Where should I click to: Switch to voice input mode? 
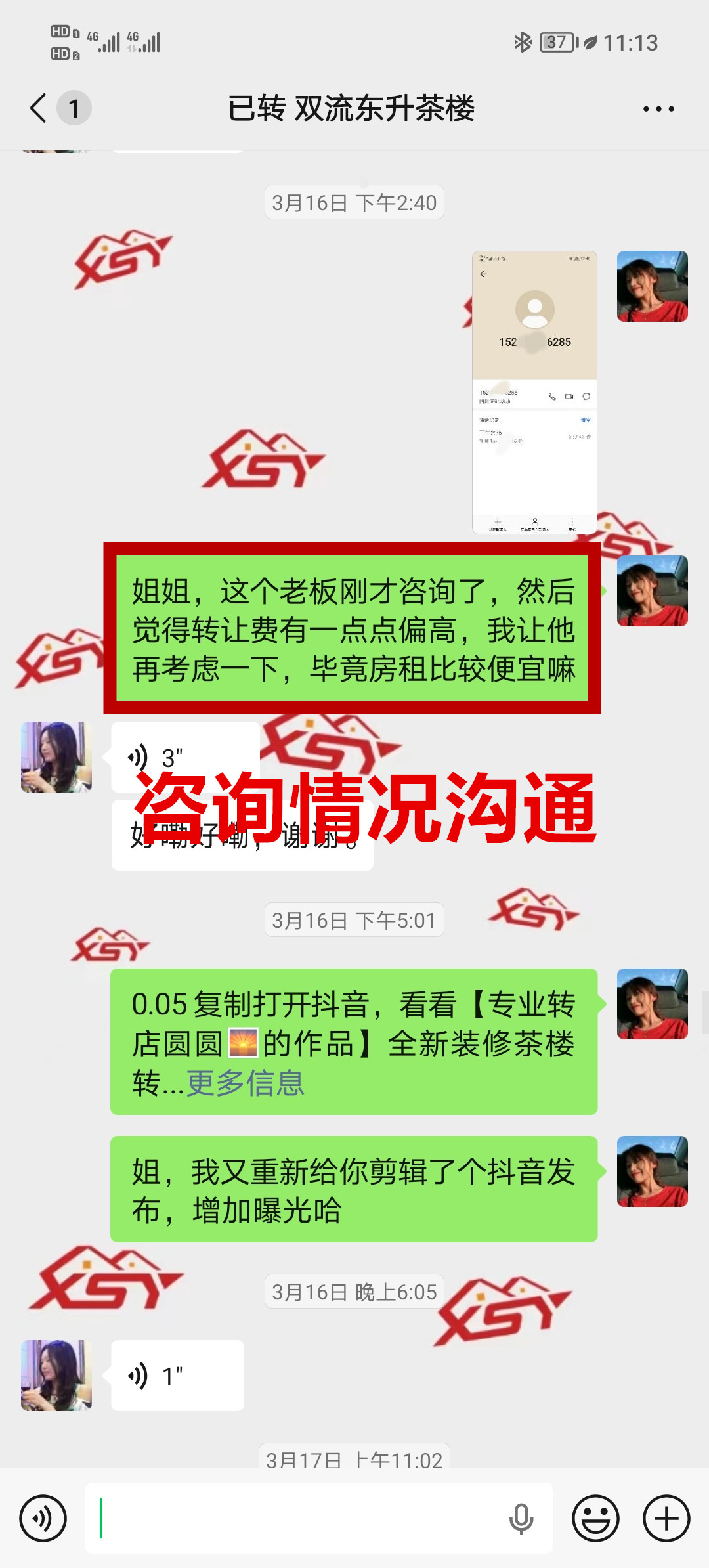click(43, 1518)
